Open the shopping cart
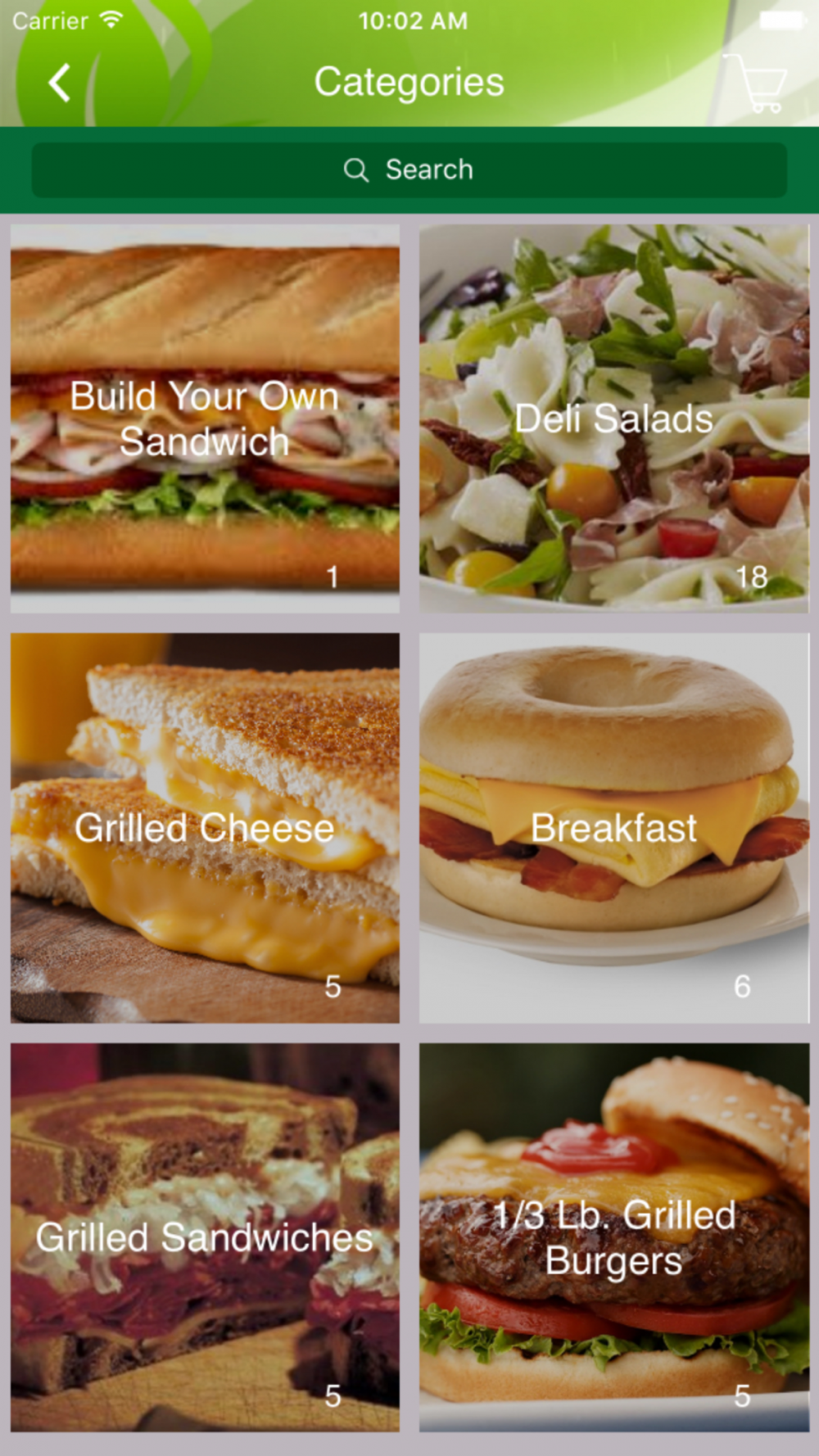This screenshot has height=1456, width=819. pyautogui.click(x=757, y=83)
